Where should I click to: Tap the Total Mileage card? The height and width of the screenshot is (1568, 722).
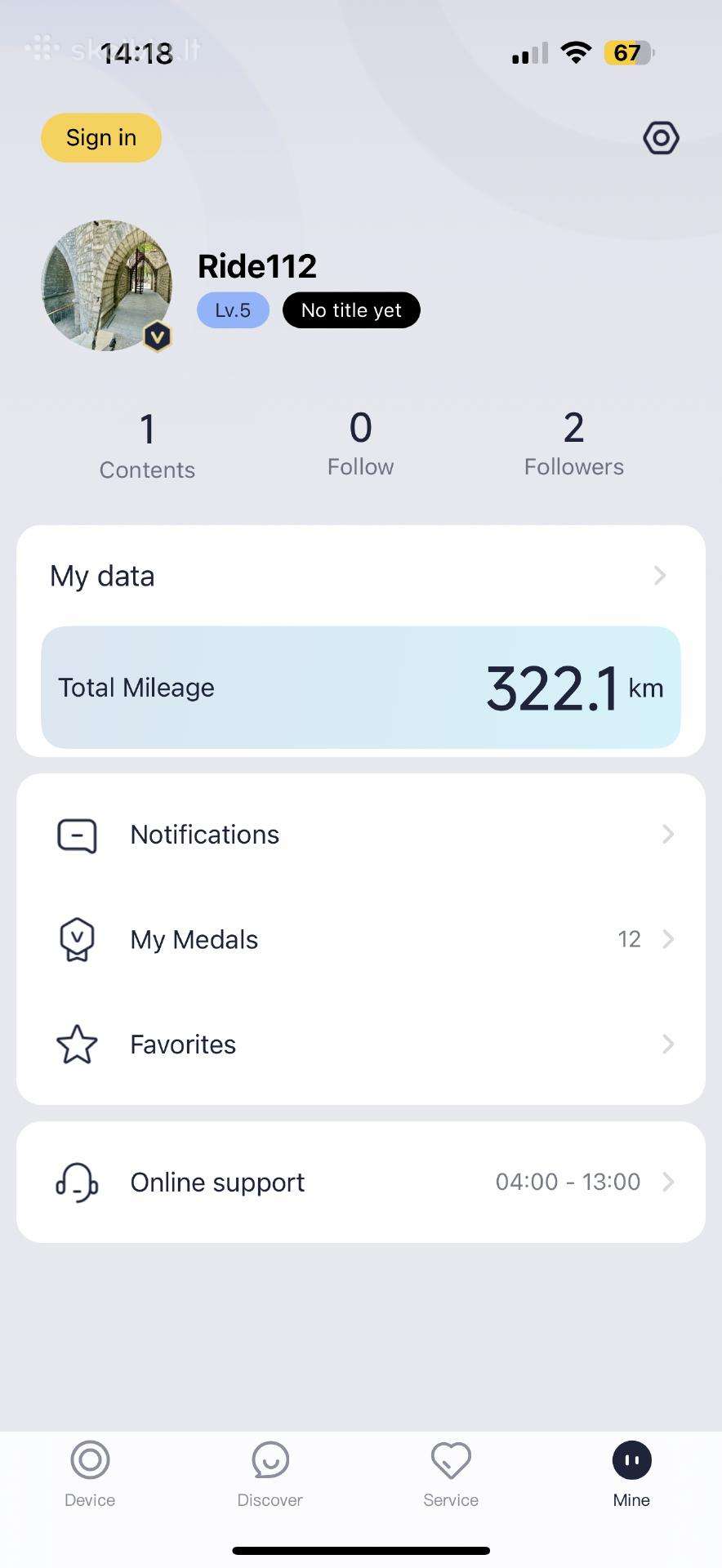(360, 688)
